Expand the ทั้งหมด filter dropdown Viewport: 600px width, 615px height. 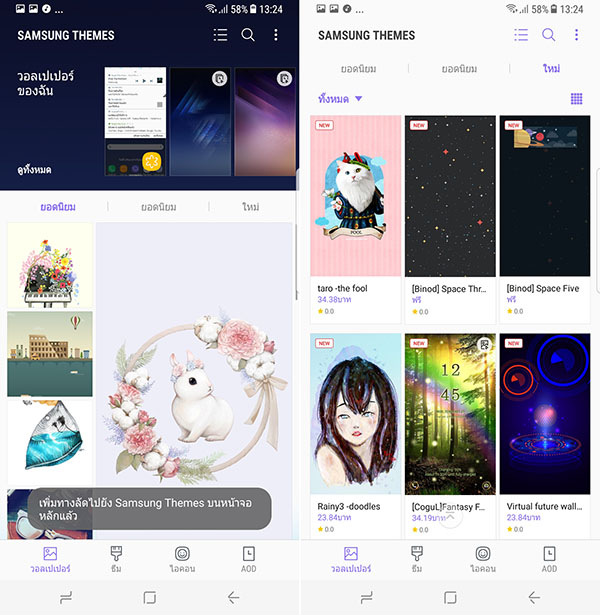(340, 99)
